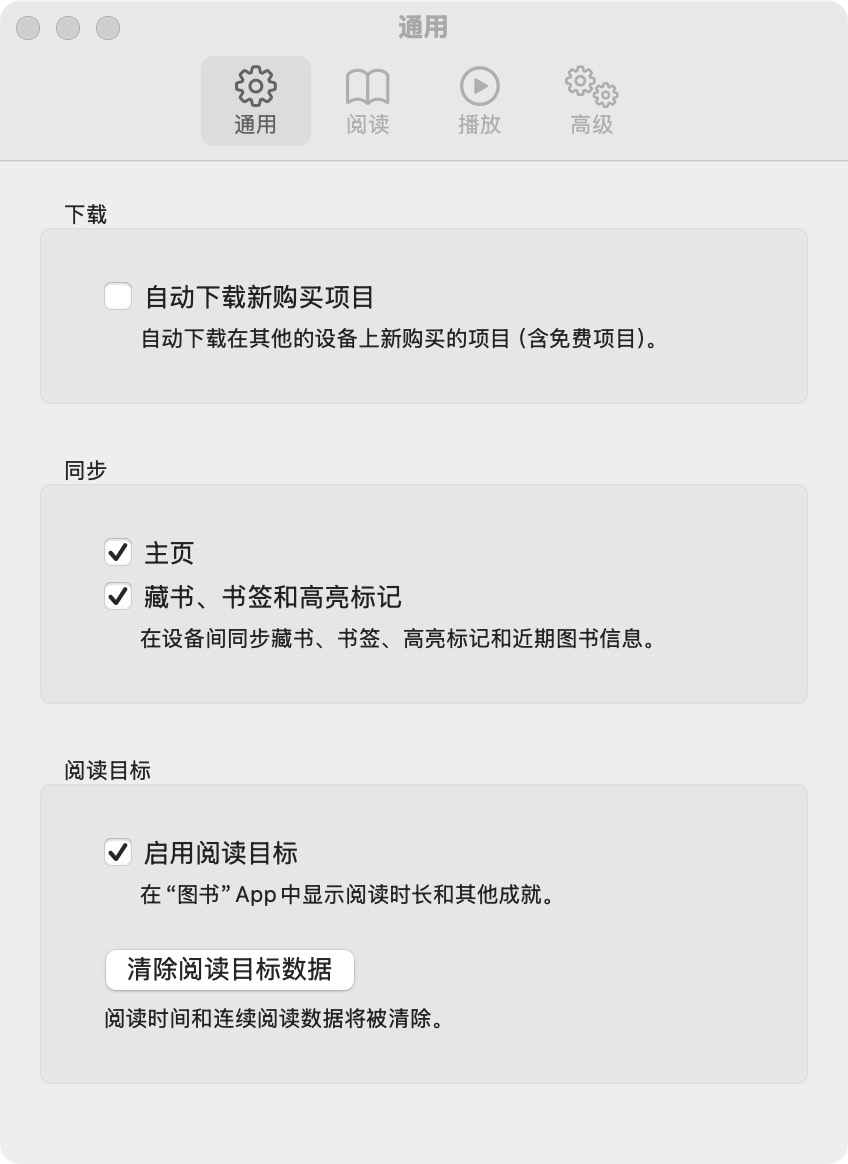Switch to the 高级 settings tab
The height and width of the screenshot is (1164, 848).
pos(591,101)
